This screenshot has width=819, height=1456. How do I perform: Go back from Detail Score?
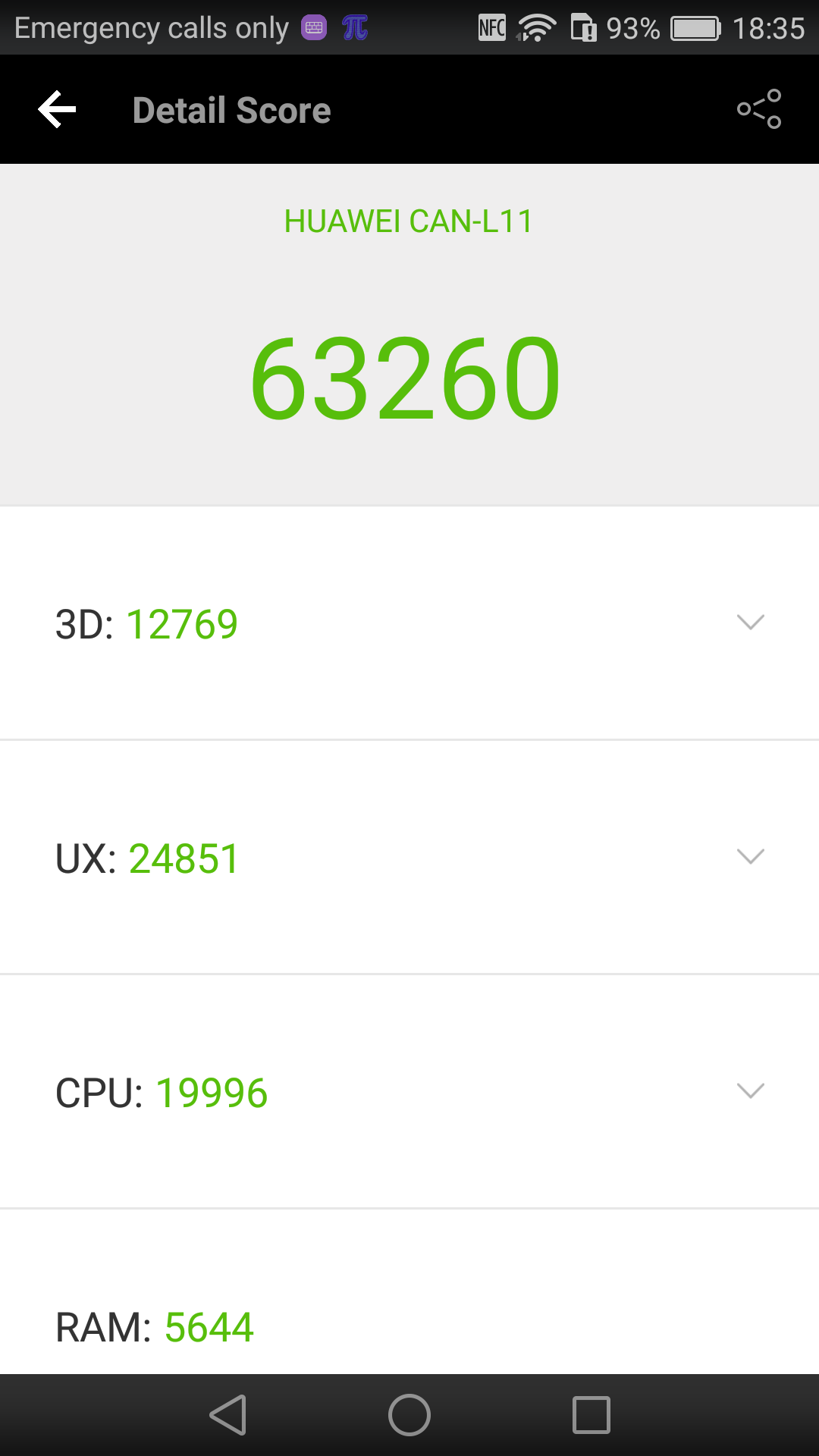click(x=58, y=110)
